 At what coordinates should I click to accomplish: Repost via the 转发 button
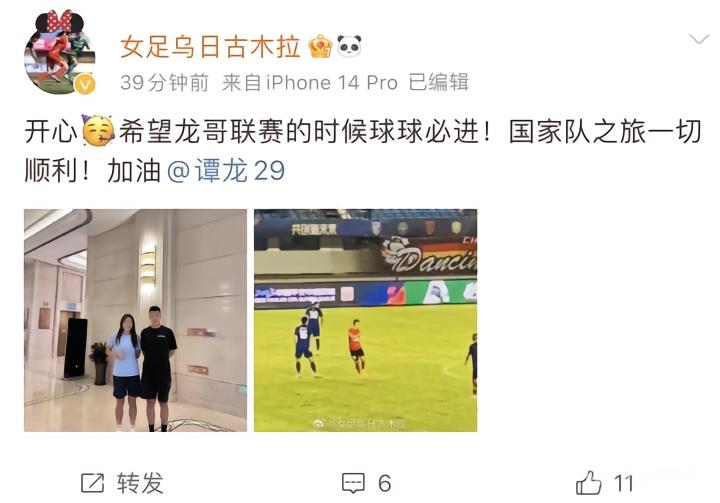121,483
